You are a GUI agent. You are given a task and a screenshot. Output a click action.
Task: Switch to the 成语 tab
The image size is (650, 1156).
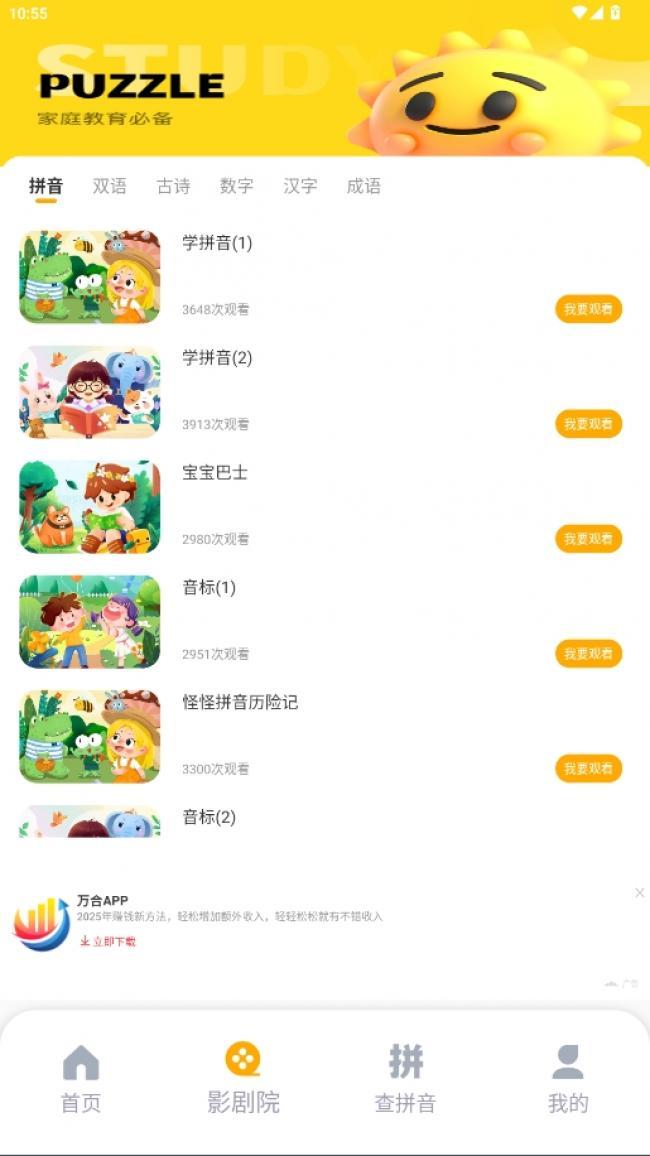363,186
